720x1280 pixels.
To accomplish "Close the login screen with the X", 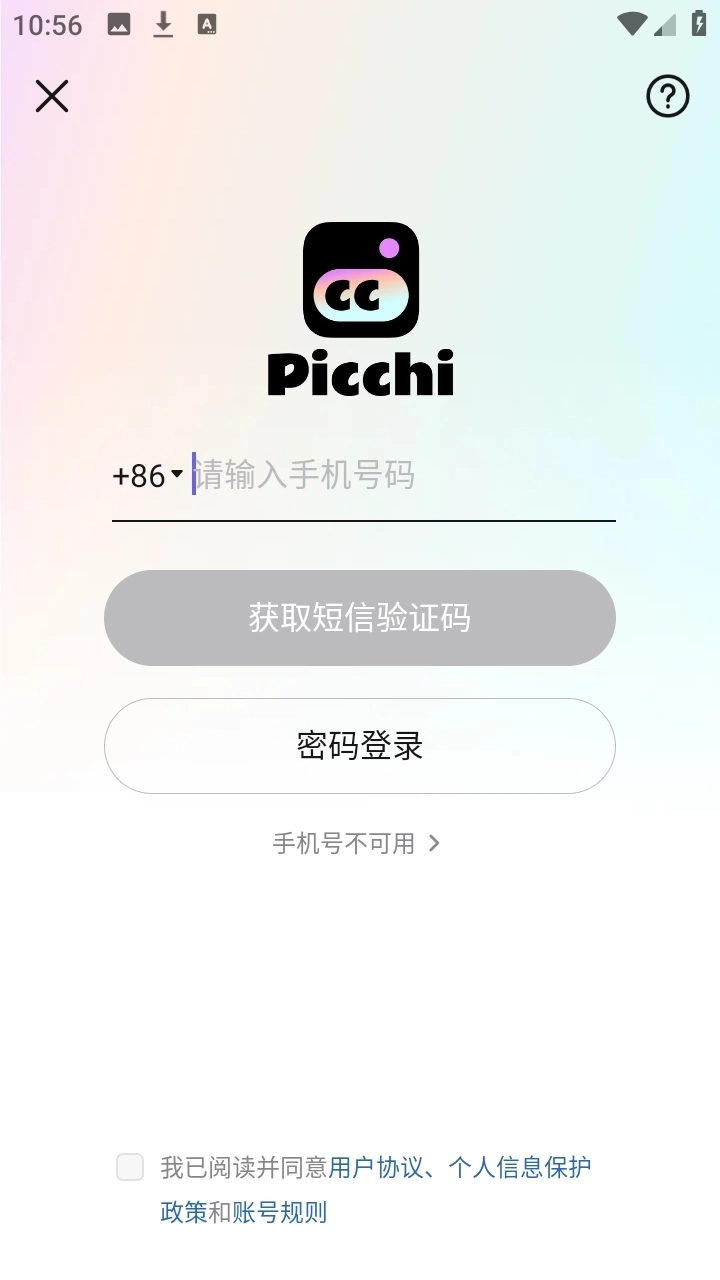I will coord(51,96).
